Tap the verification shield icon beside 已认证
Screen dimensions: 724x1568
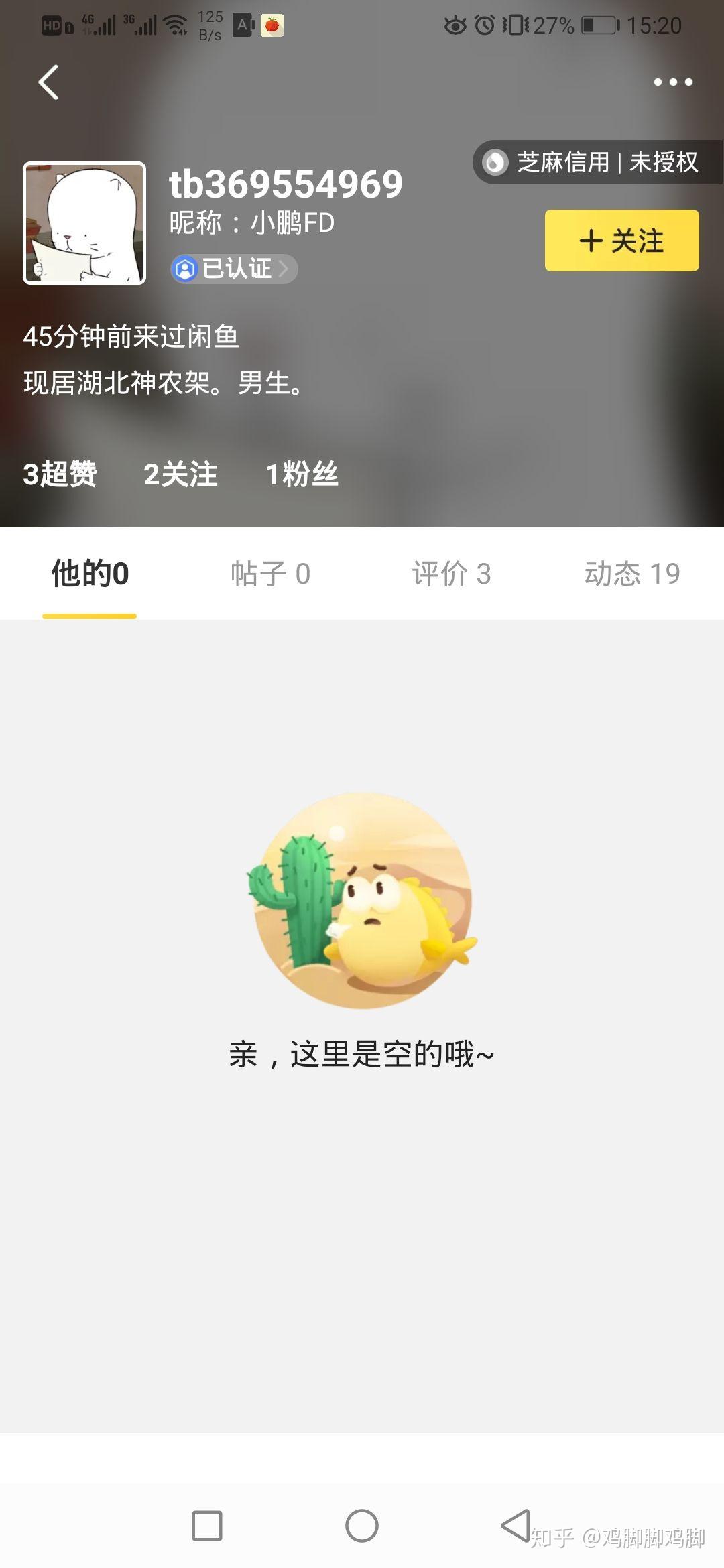pos(186,269)
